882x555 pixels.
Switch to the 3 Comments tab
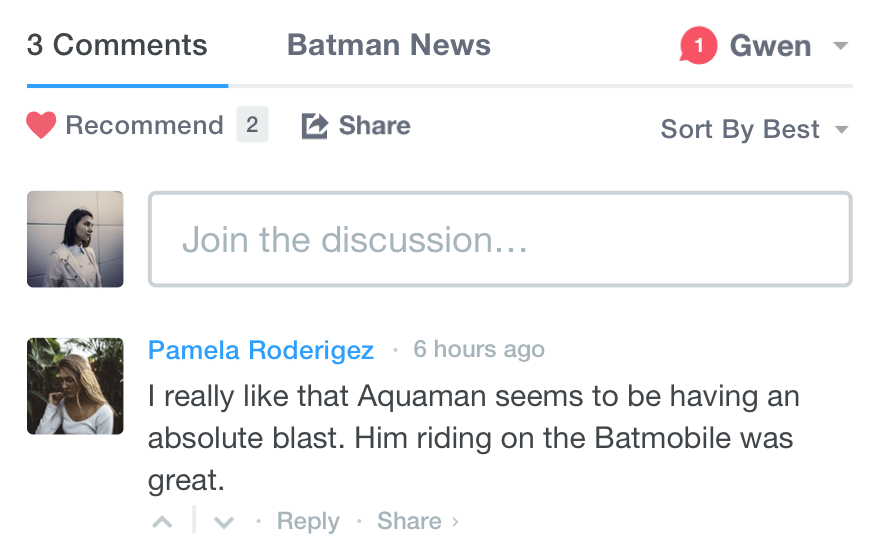coord(117,45)
